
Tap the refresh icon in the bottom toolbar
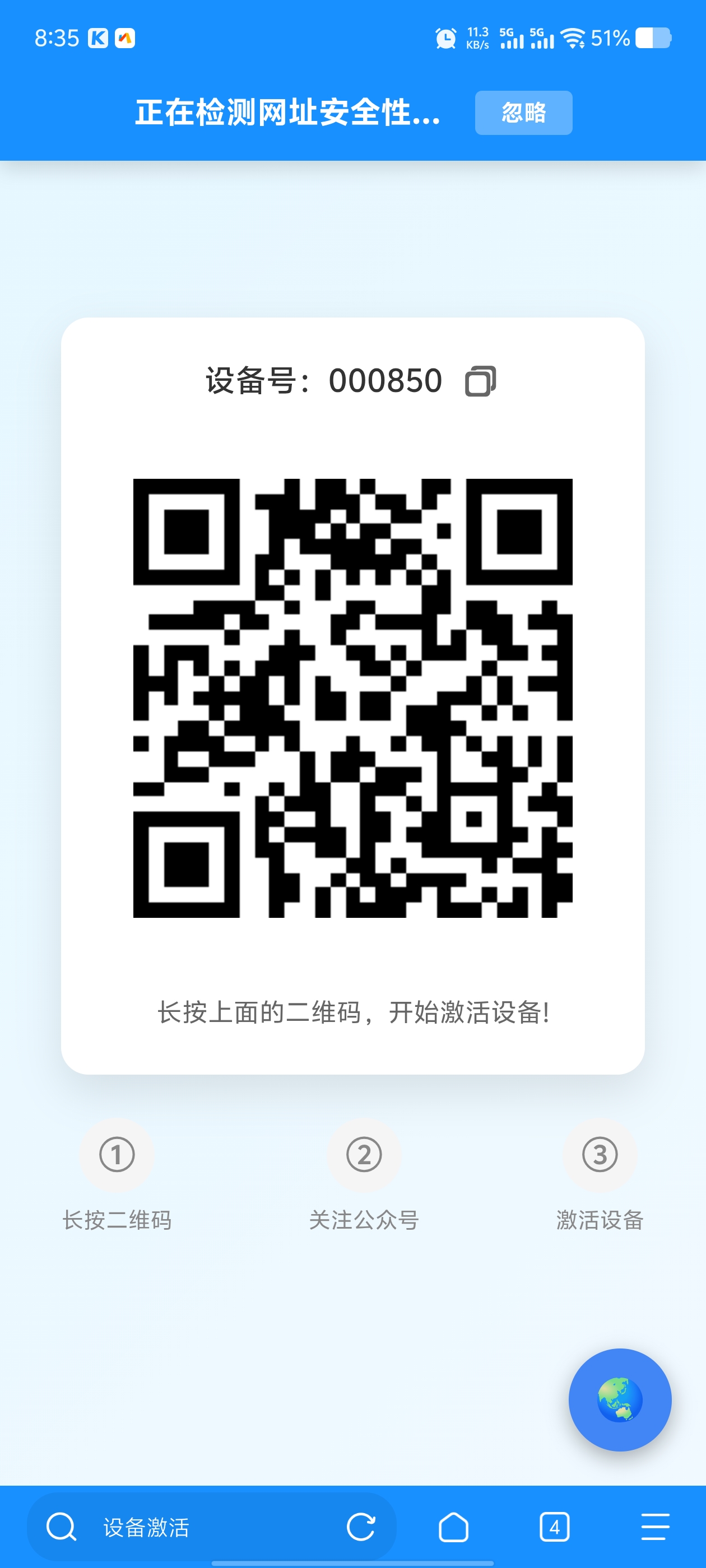[361, 1526]
